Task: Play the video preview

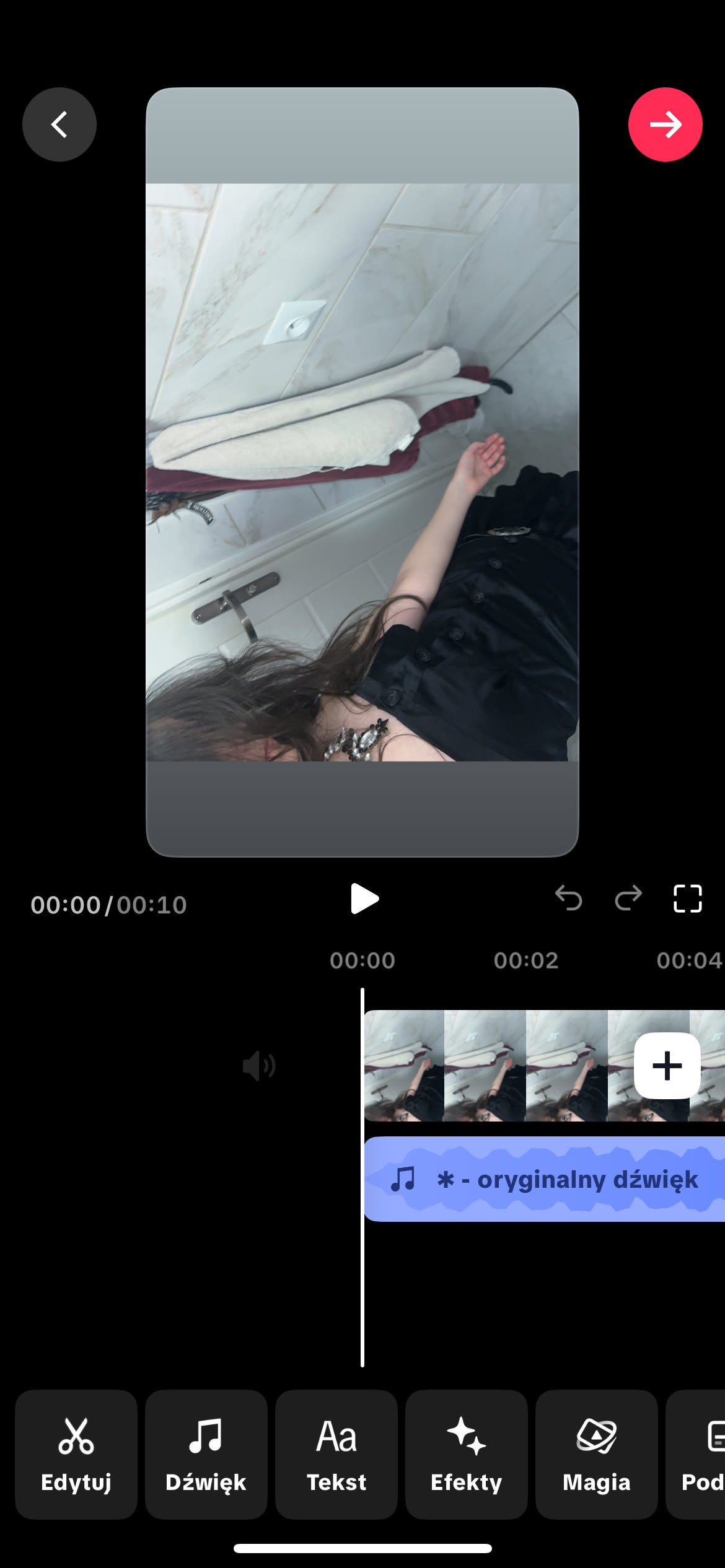Action: pyautogui.click(x=364, y=899)
